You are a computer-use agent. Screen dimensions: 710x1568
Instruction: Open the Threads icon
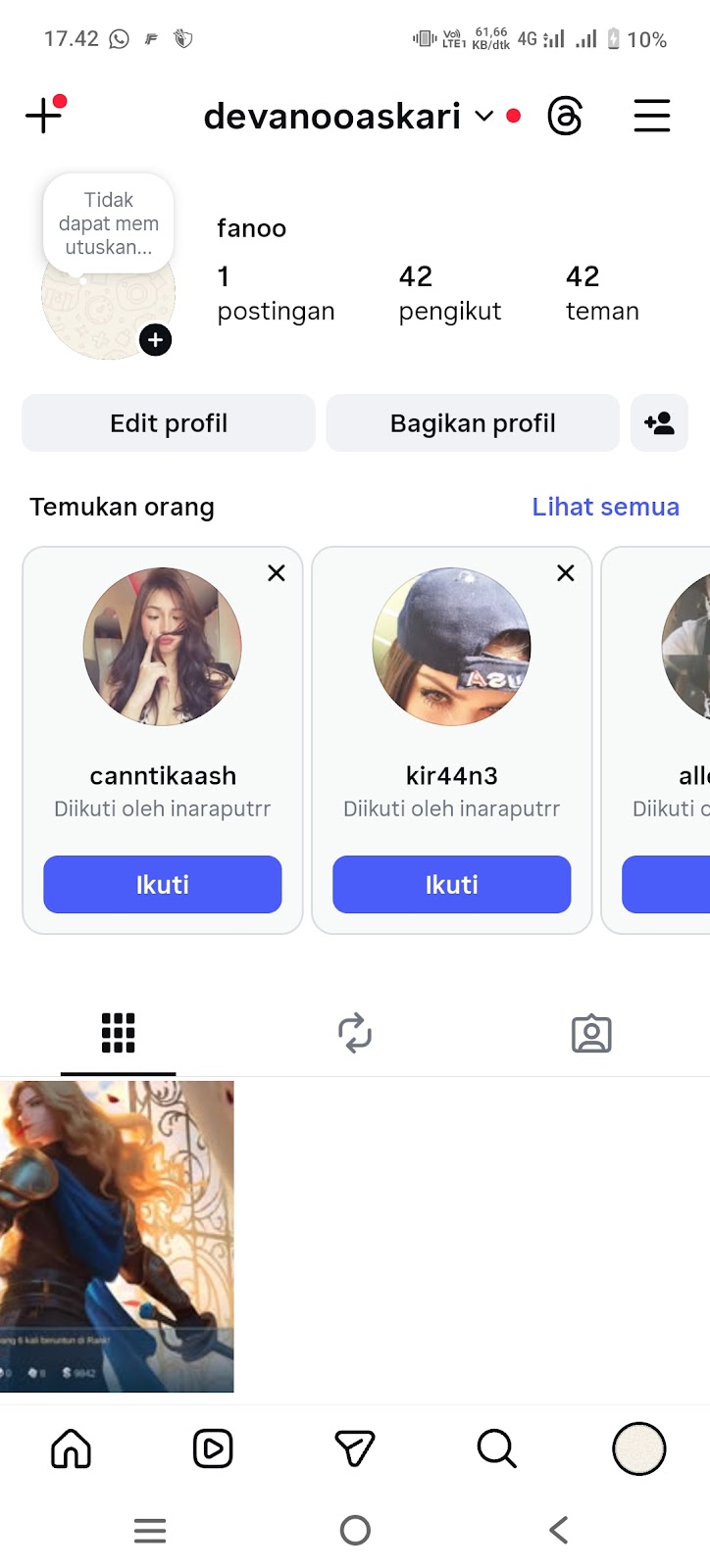click(x=565, y=117)
